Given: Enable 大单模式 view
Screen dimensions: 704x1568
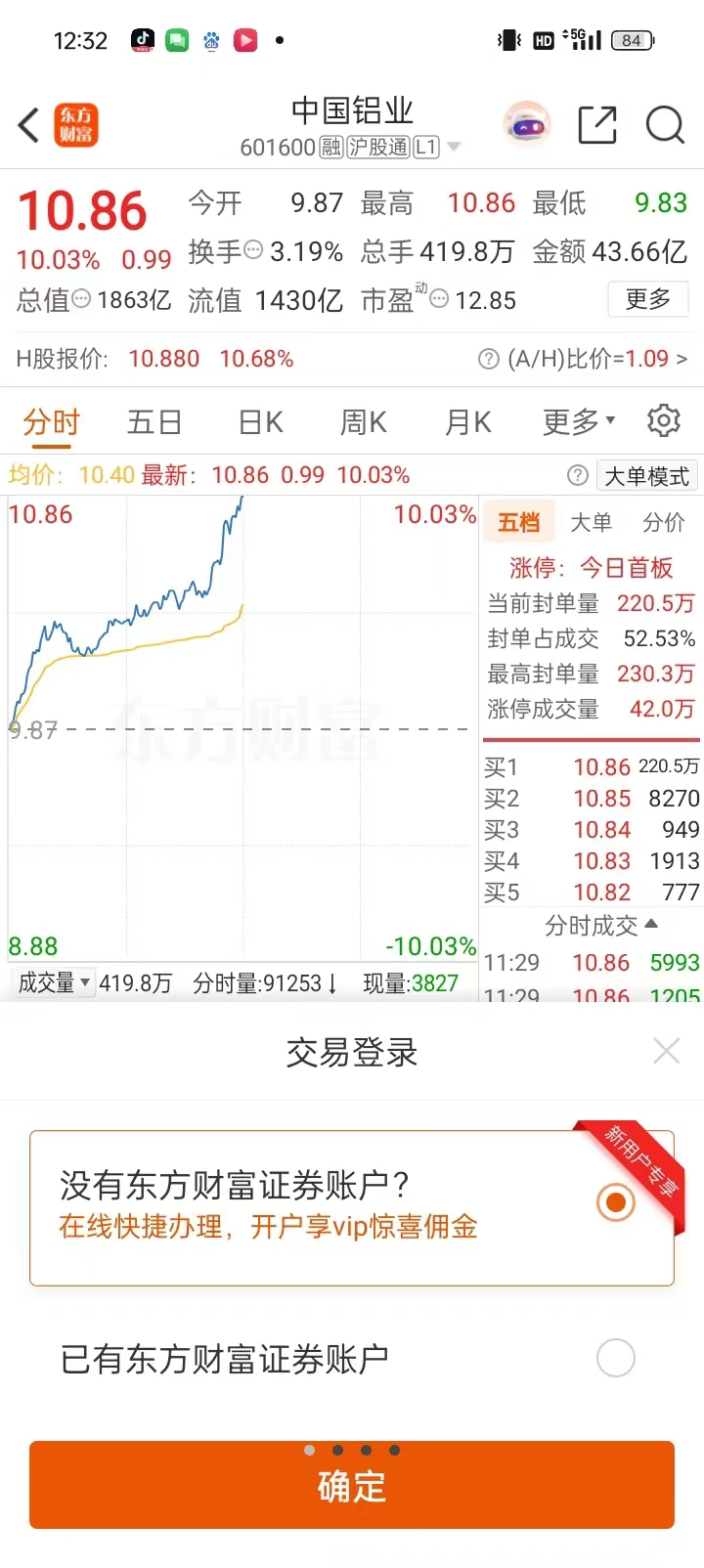Looking at the screenshot, I should point(646,476).
